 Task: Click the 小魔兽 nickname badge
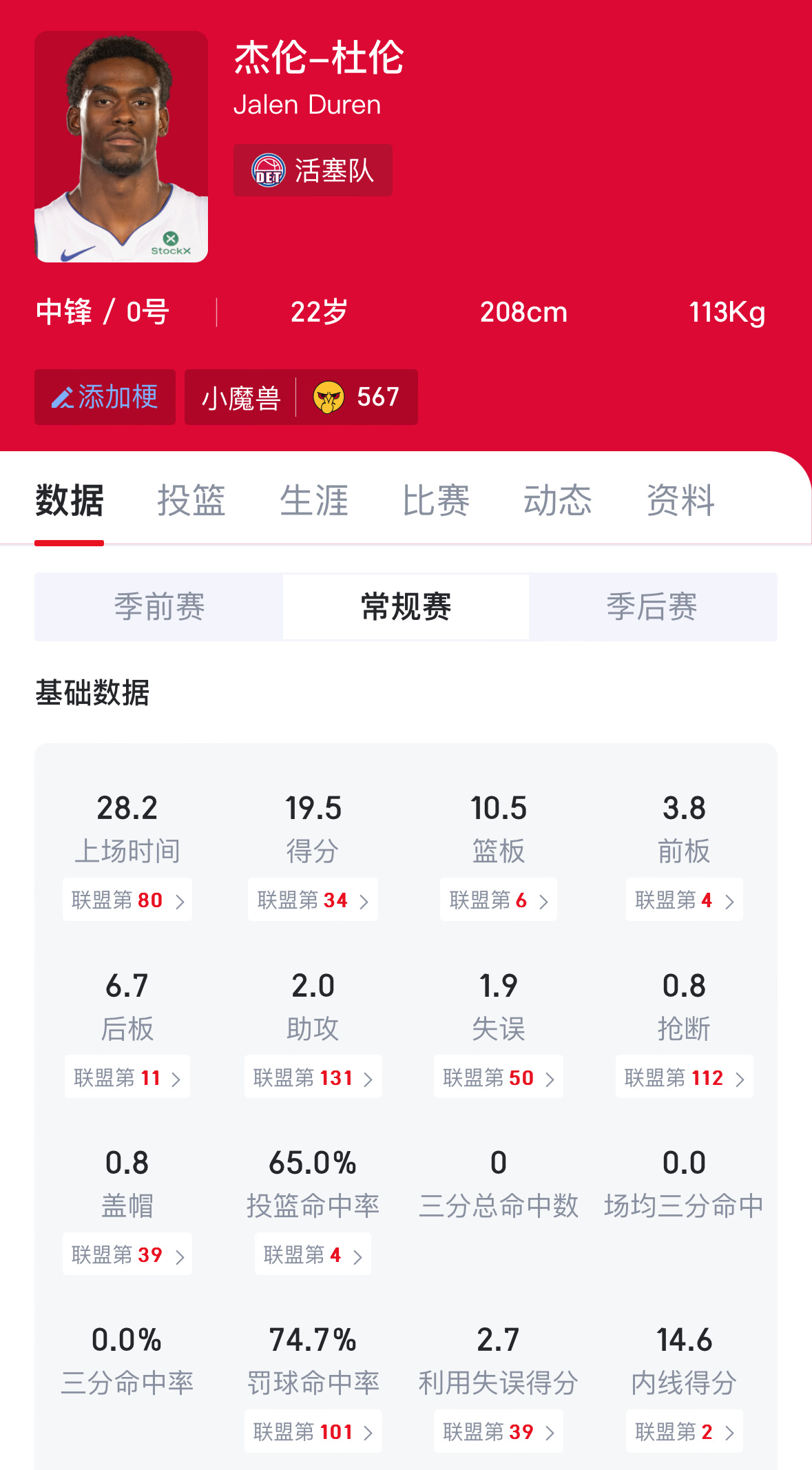(x=242, y=397)
